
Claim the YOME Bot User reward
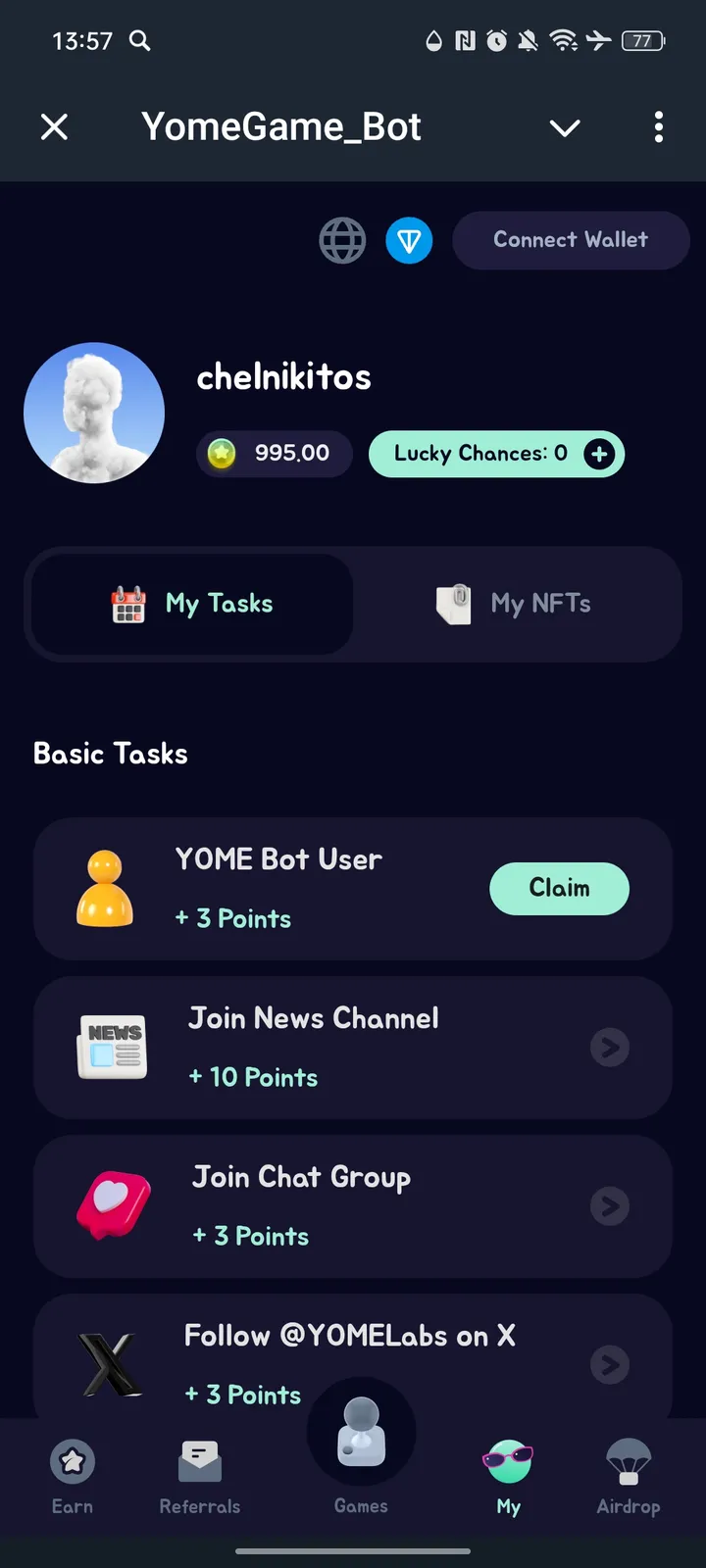[x=559, y=888]
